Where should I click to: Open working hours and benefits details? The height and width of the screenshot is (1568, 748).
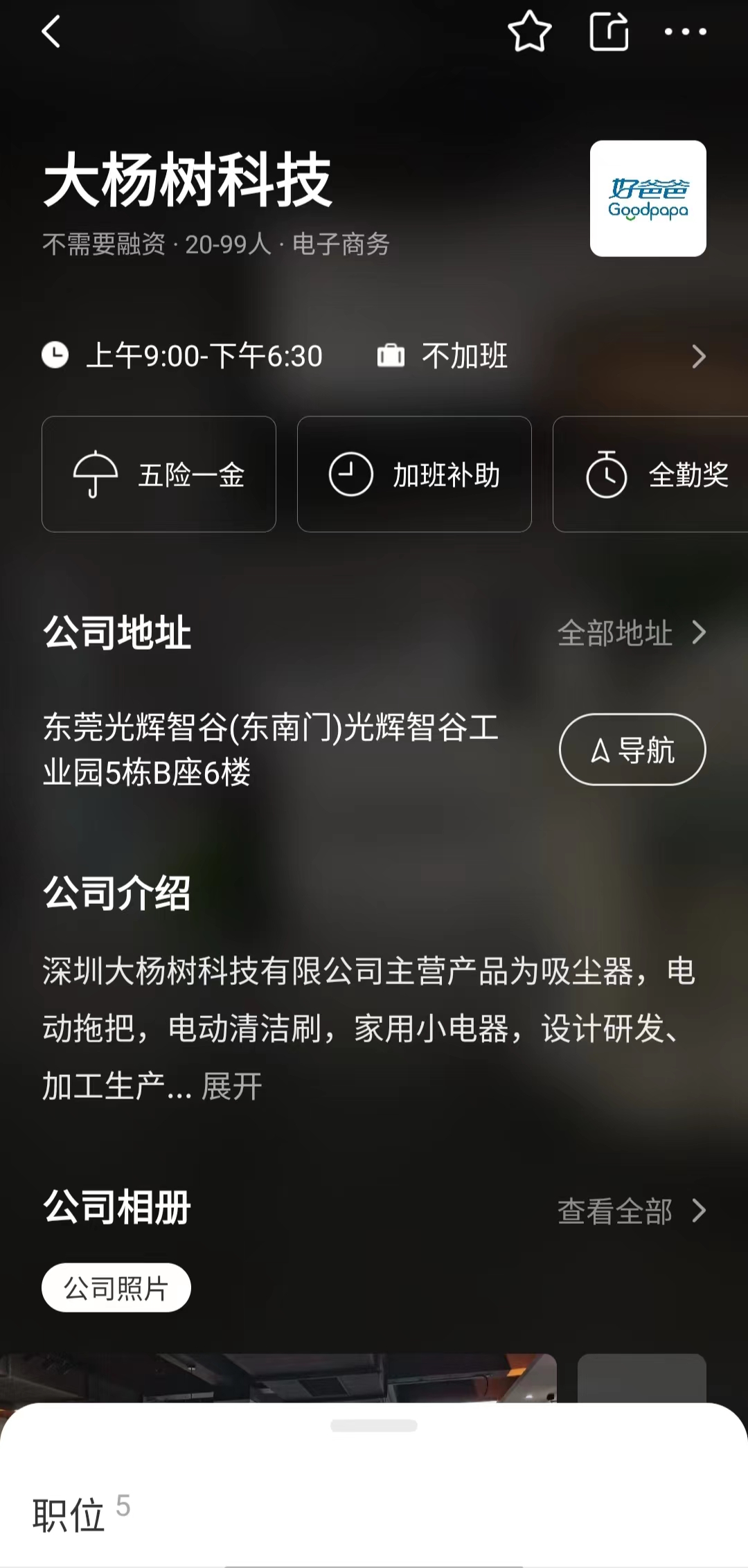698,357
